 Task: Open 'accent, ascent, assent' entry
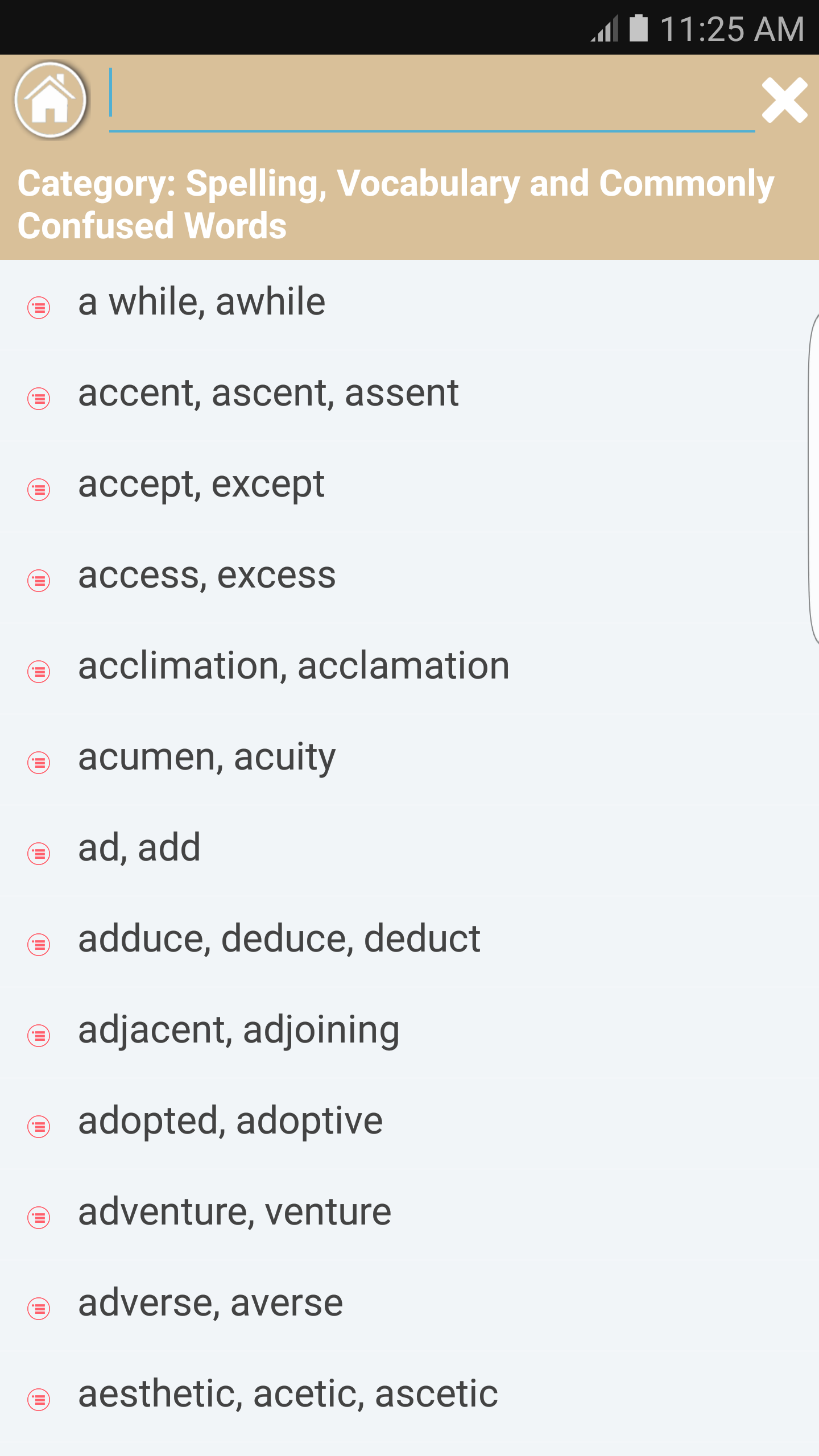click(x=268, y=392)
